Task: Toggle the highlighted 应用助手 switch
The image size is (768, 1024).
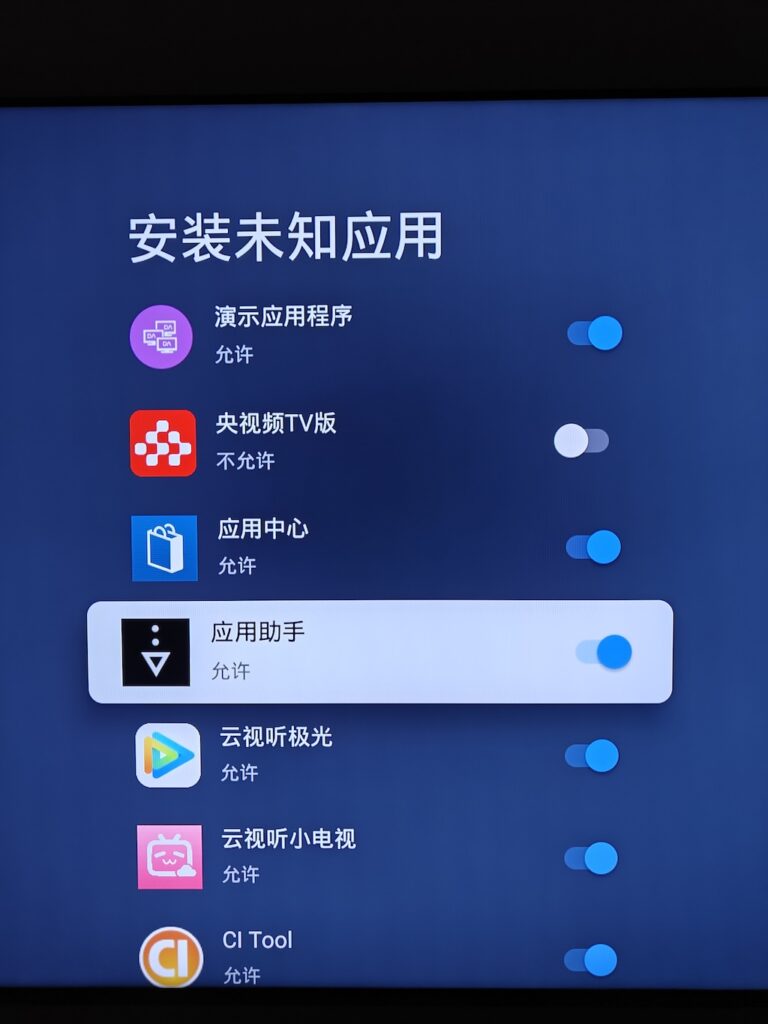Action: point(603,652)
